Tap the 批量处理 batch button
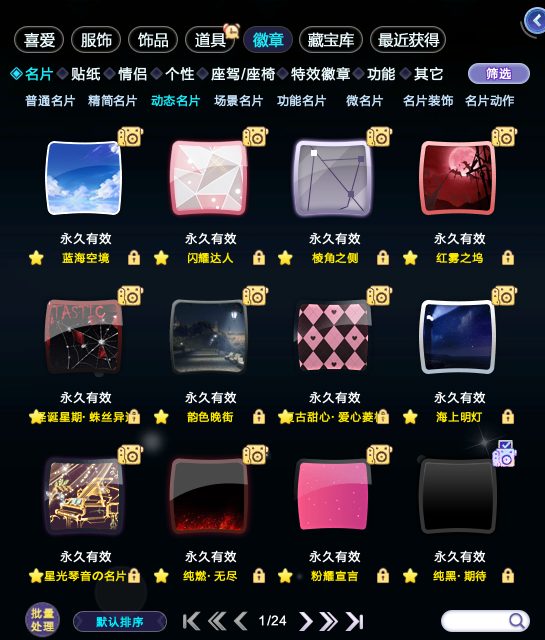 (42, 620)
